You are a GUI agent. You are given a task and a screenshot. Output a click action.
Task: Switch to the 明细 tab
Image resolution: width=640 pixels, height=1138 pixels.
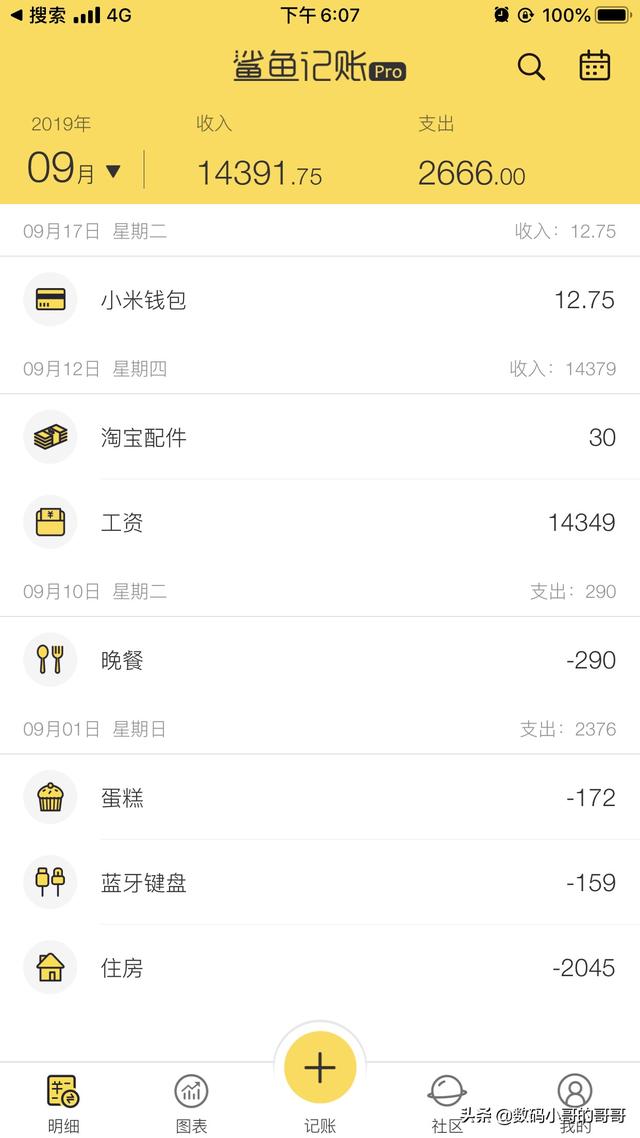pos(63,1102)
